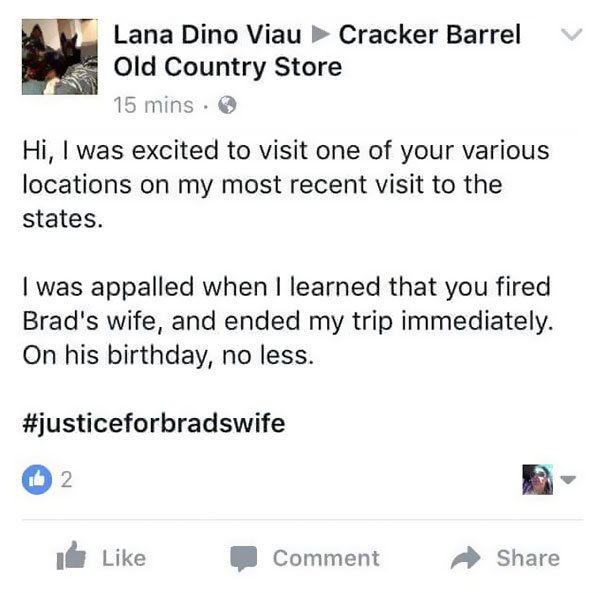Image resolution: width=605 pixels, height=593 pixels.
Task: Open Lana Dino Viau's profile picture
Action: pyautogui.click(x=59, y=57)
